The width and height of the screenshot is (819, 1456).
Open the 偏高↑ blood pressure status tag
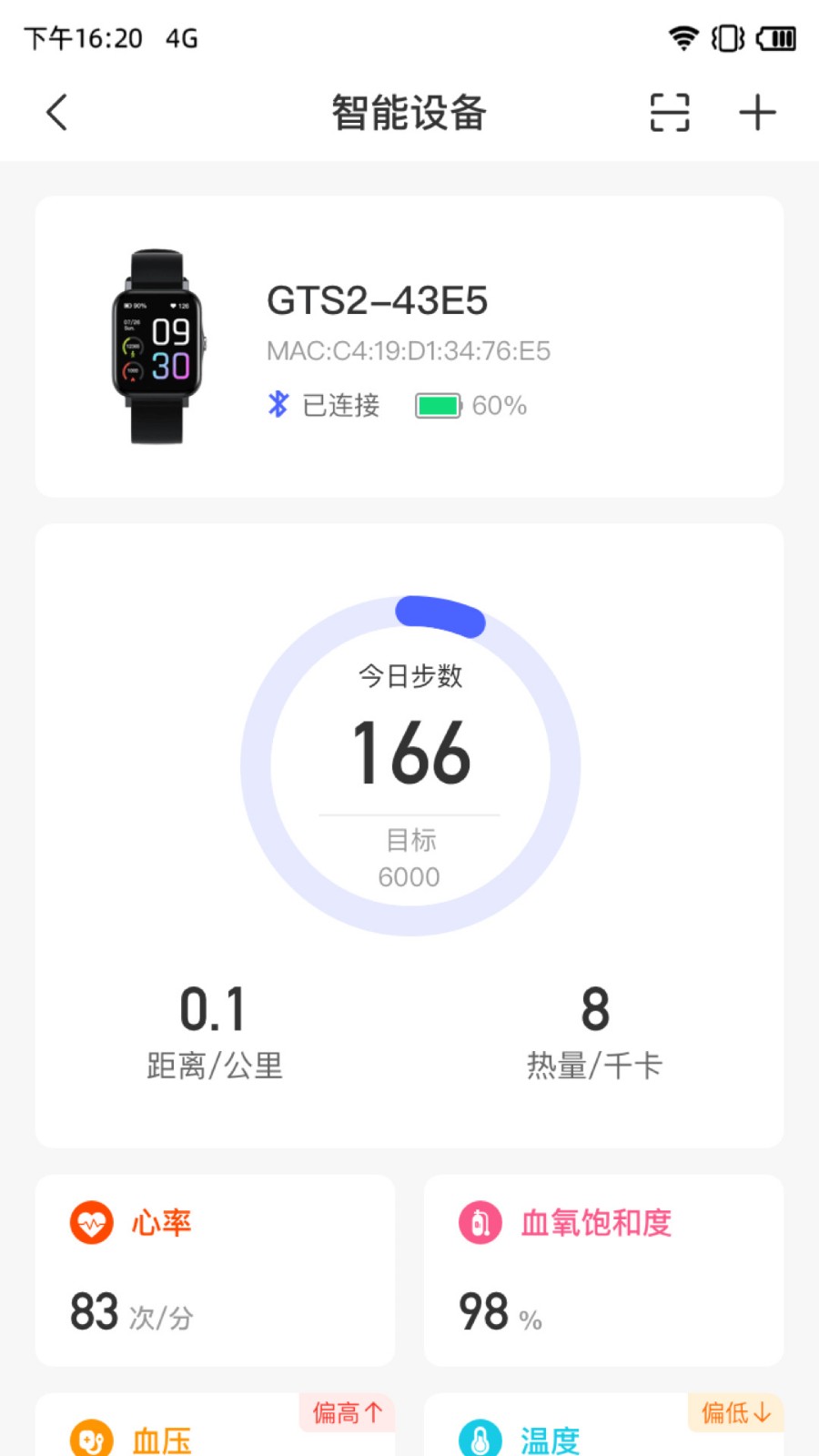tap(347, 1412)
